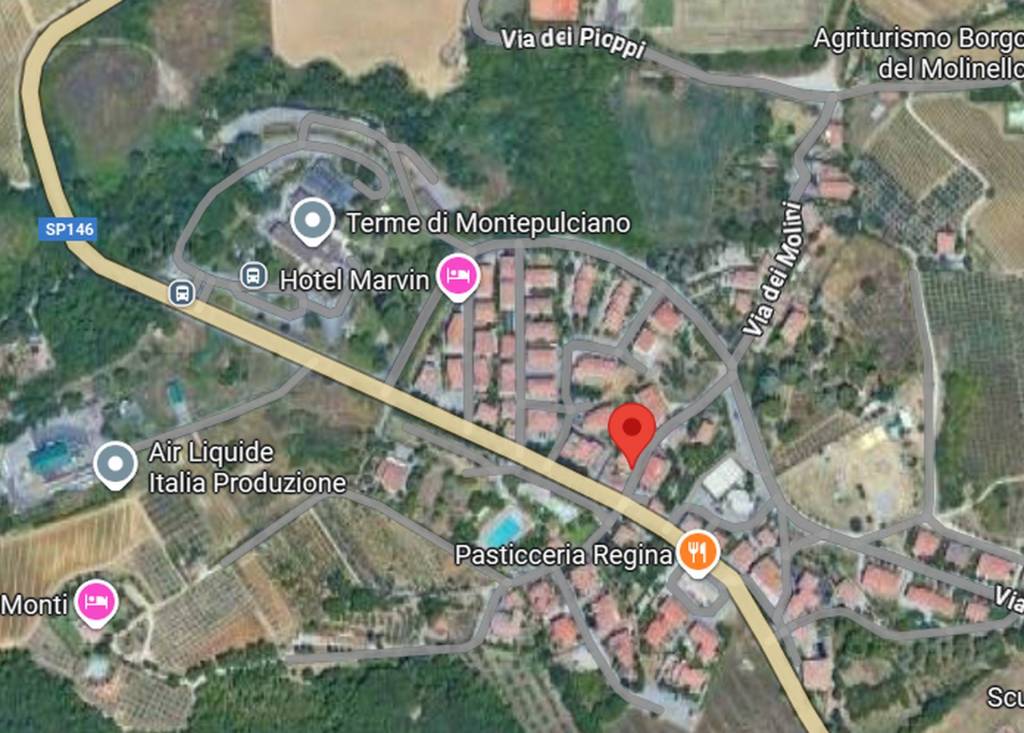
Task: Open the Air Liquide Italia Produzione pin
Action: click(115, 464)
